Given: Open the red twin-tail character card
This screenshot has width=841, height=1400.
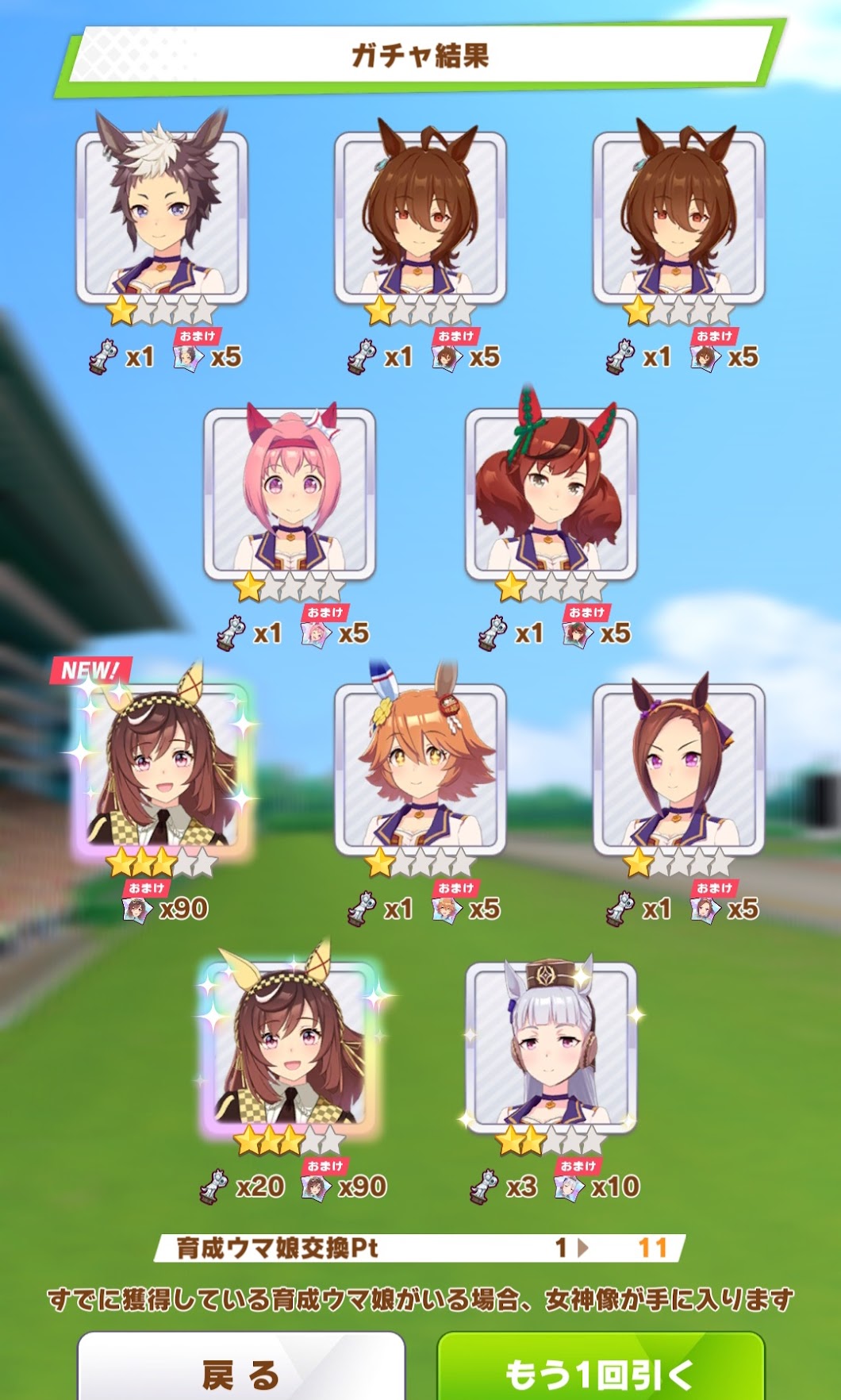Looking at the screenshot, I should [551, 494].
